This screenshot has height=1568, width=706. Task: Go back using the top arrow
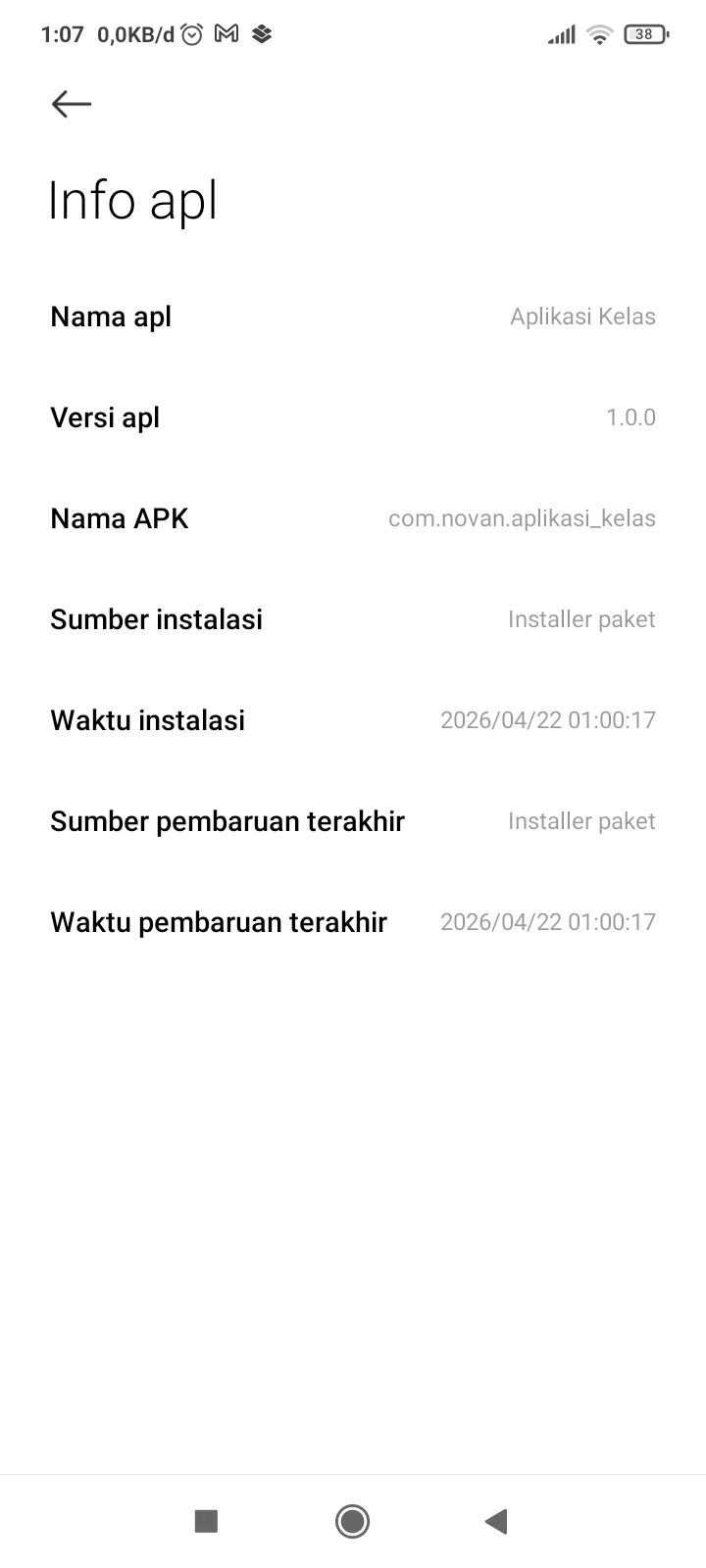pos(72,104)
